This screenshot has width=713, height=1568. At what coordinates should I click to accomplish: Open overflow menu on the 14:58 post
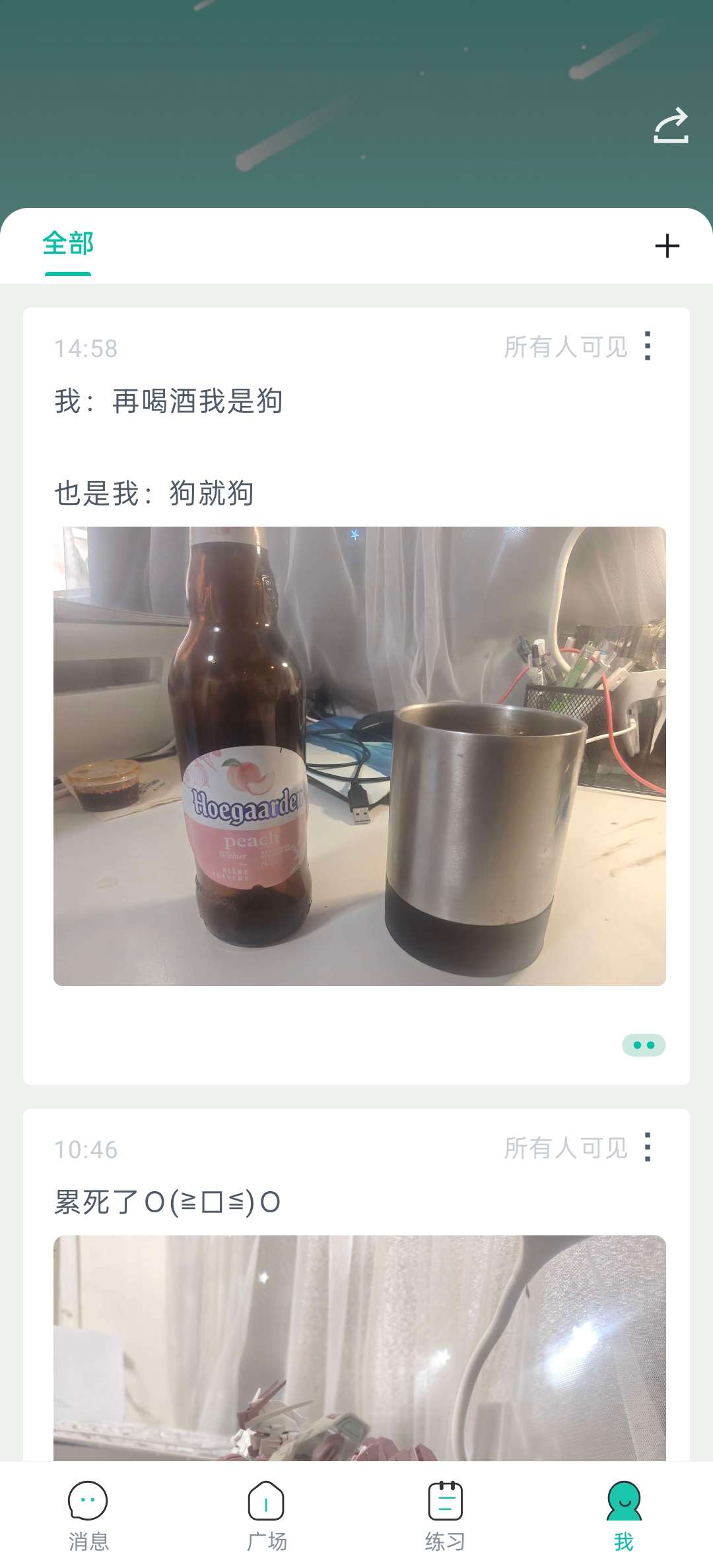tap(648, 346)
